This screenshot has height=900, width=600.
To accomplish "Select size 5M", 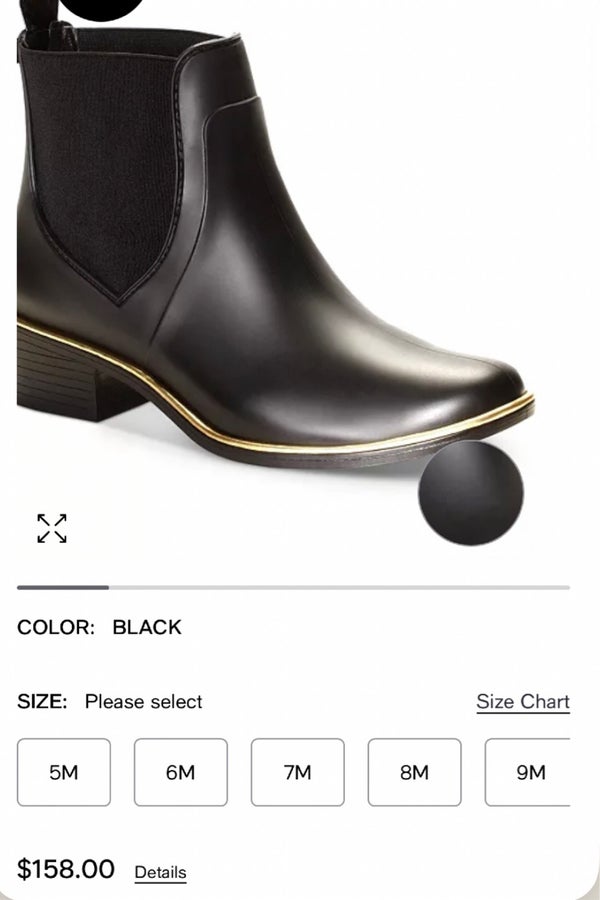I will coord(64,772).
